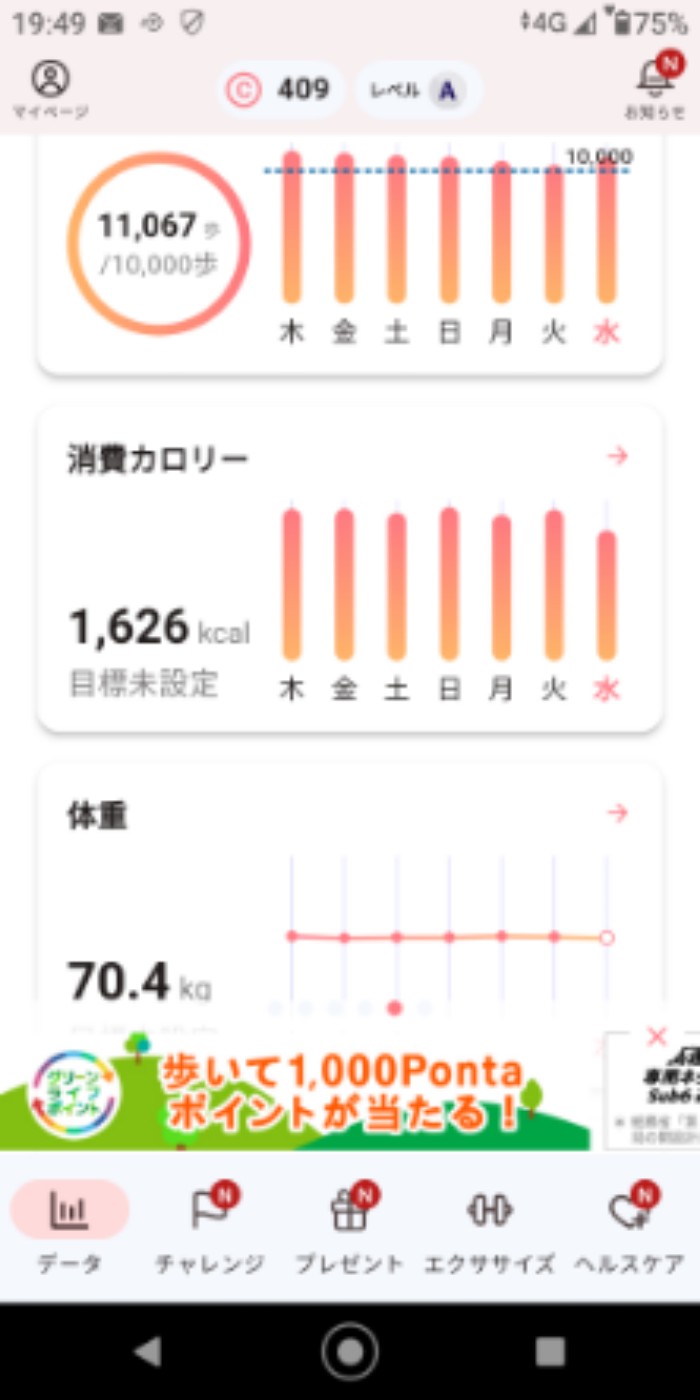Open the 1,000 Ponta points banner

coord(300,1092)
